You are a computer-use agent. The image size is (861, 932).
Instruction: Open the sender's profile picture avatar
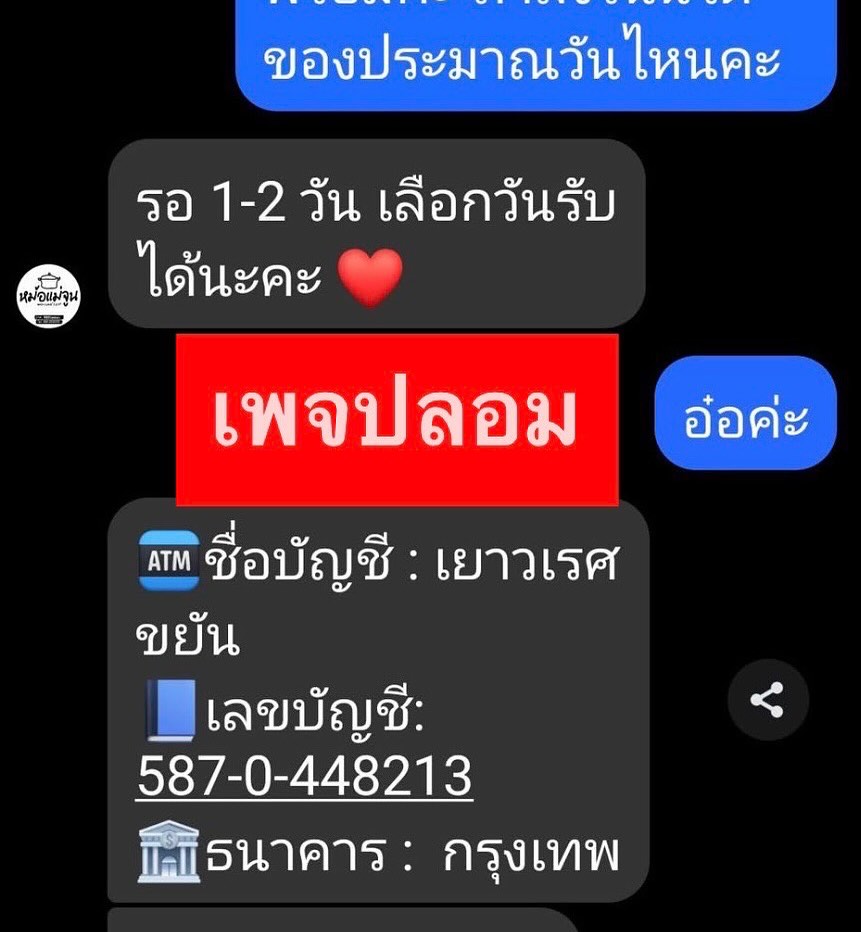tap(49, 295)
